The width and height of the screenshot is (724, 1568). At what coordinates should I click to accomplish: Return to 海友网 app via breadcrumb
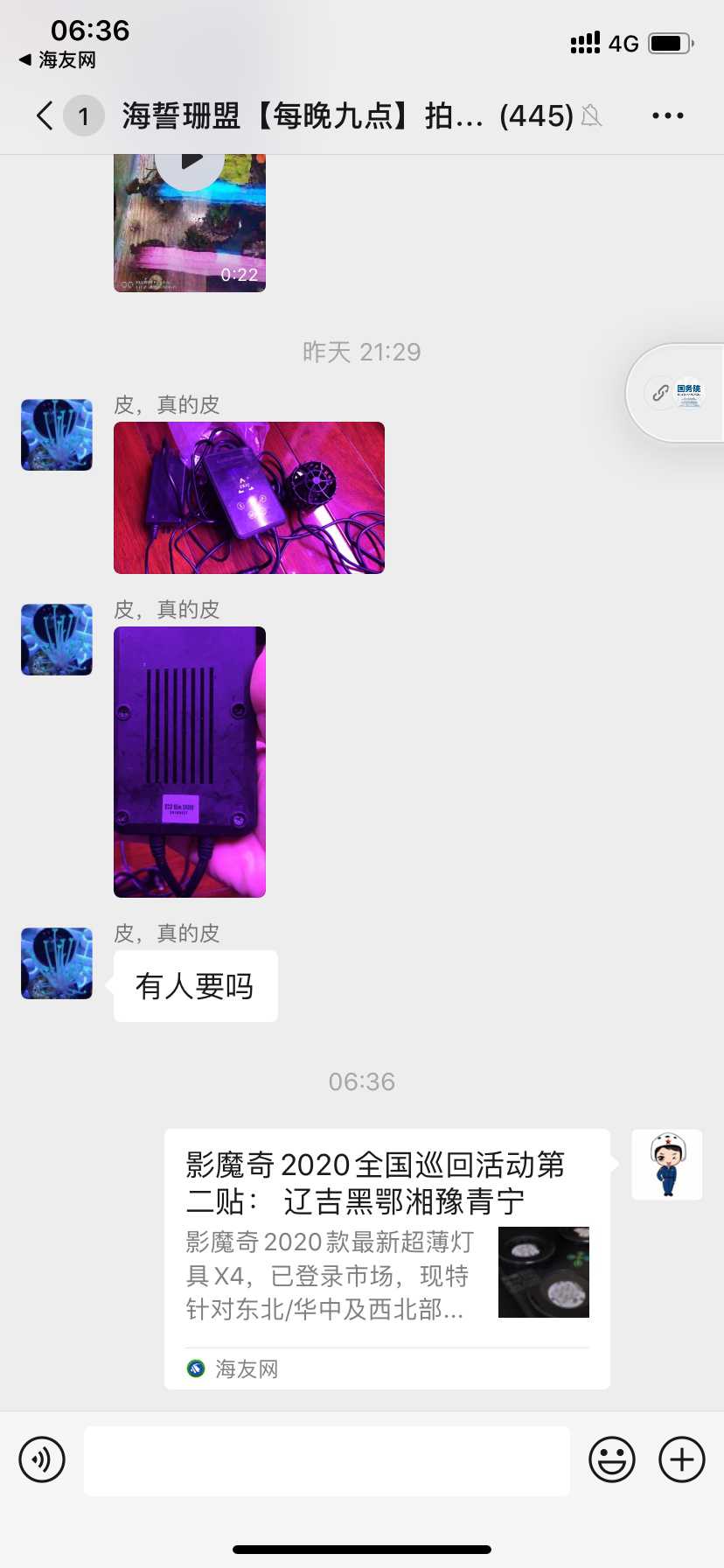[x=58, y=60]
